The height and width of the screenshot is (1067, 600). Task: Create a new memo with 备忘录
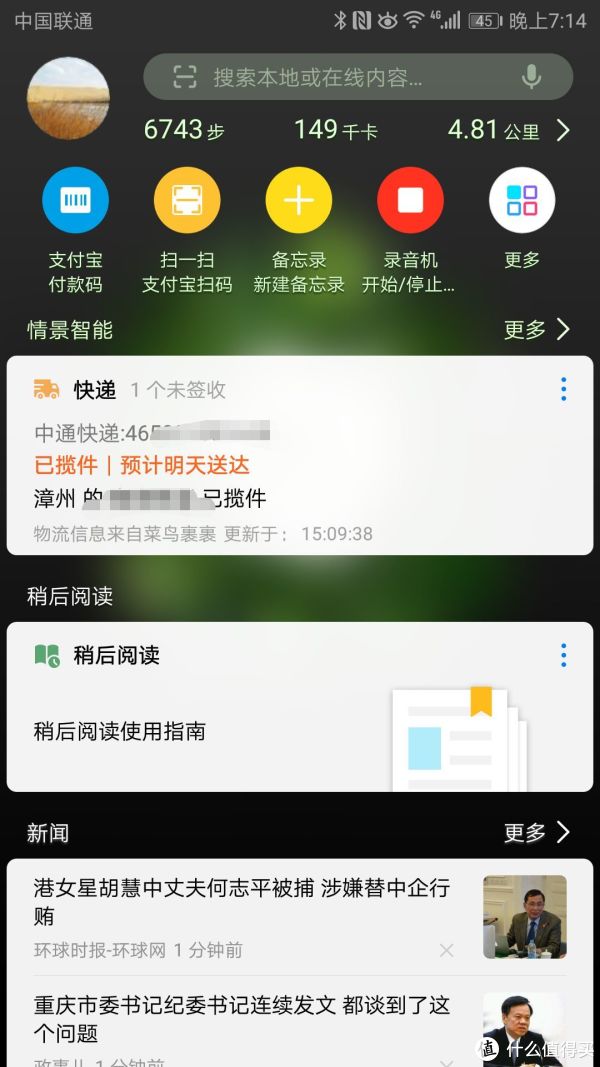[298, 201]
